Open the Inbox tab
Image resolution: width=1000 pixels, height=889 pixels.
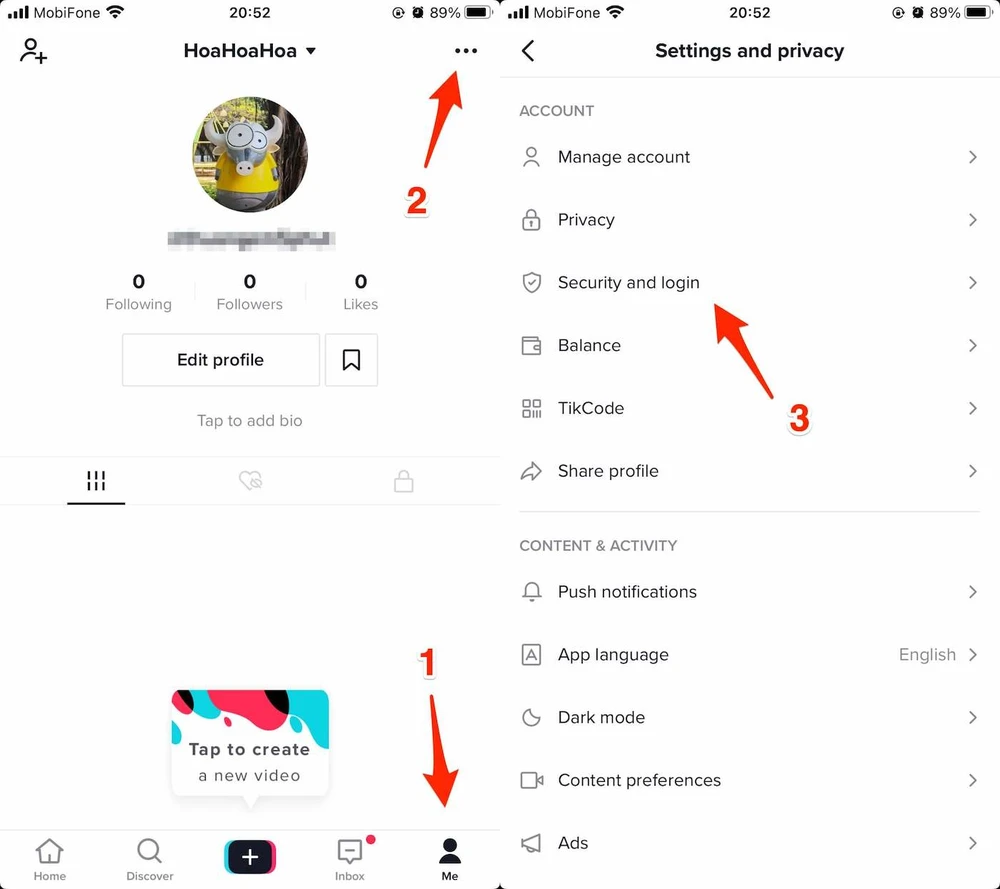click(349, 859)
